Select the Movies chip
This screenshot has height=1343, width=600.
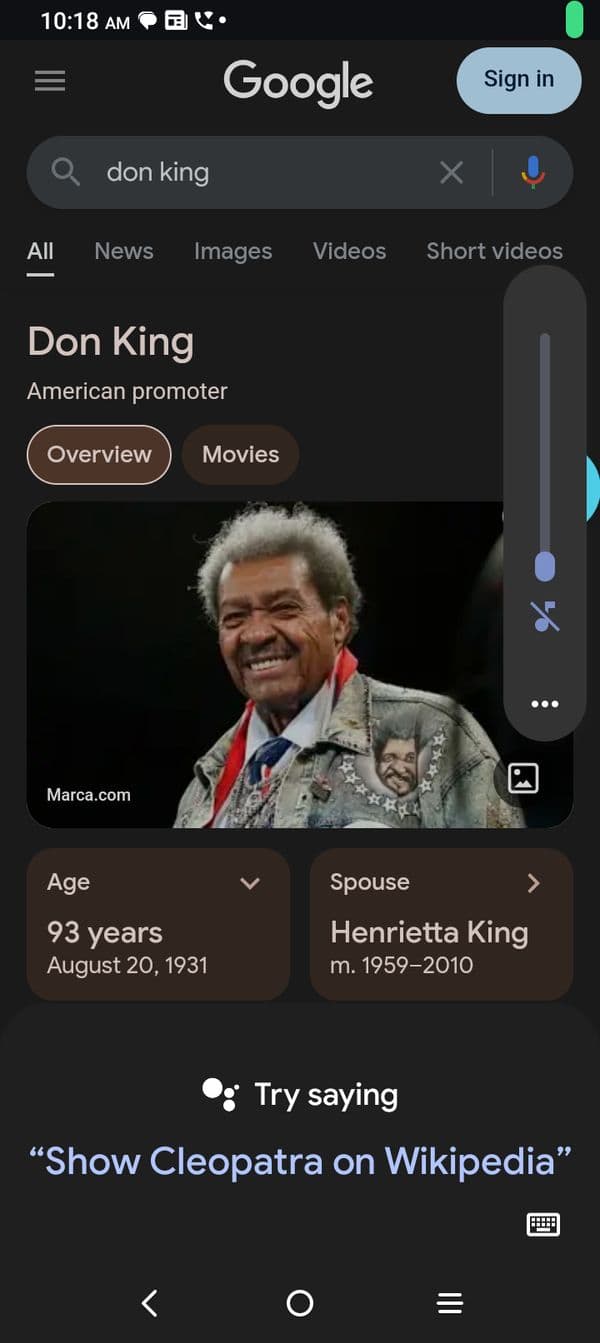pyautogui.click(x=240, y=454)
